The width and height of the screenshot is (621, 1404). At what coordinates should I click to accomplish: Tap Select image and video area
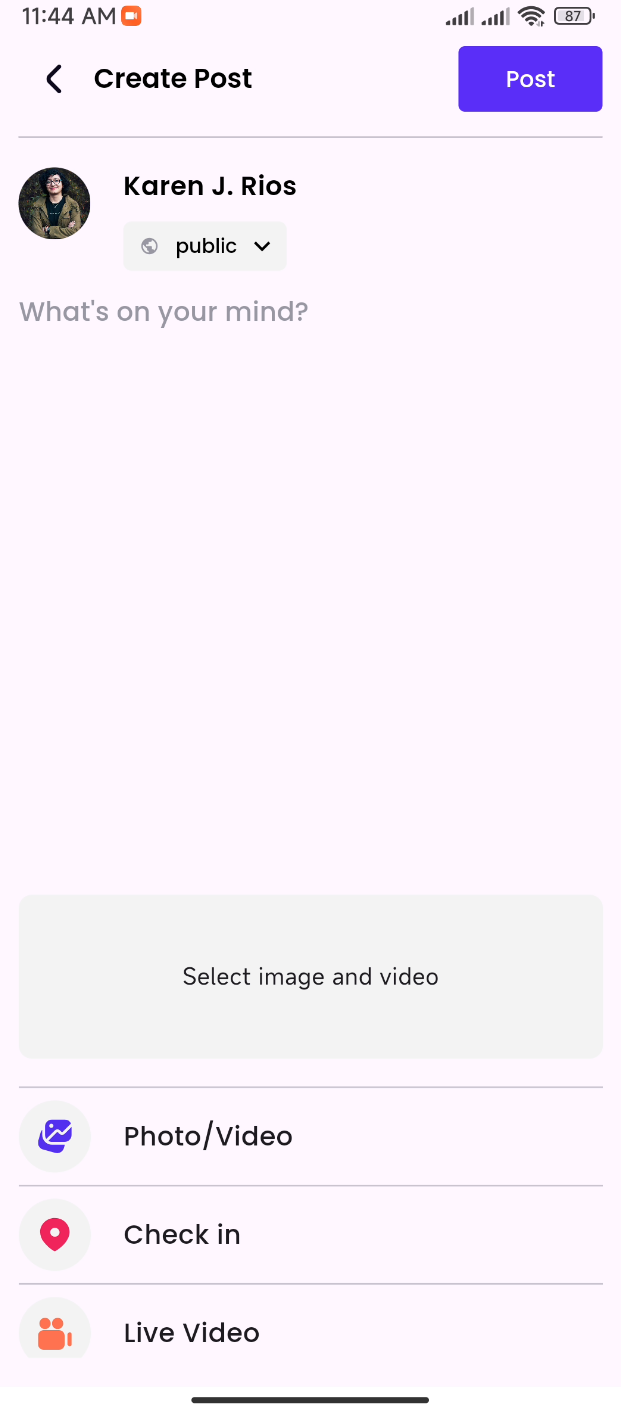(310, 976)
